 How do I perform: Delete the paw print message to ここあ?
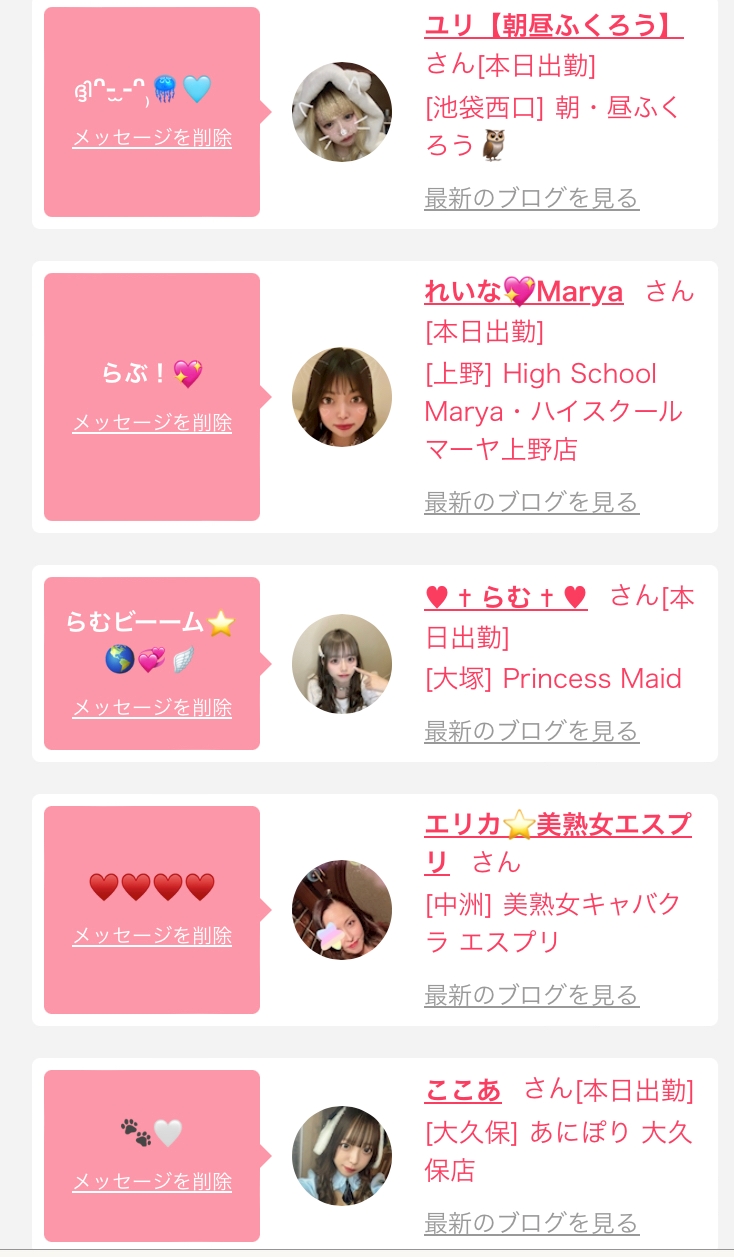tap(152, 1182)
